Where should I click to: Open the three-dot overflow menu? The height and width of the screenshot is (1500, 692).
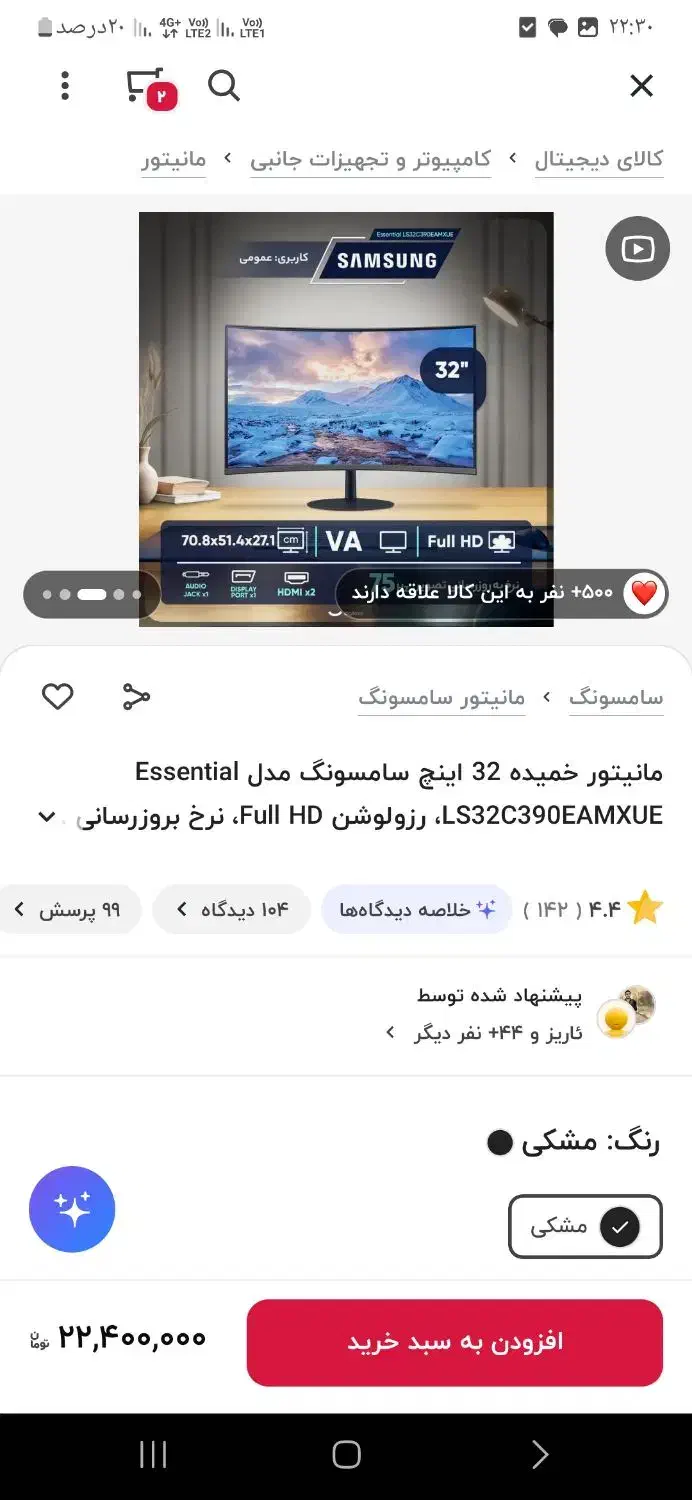[x=65, y=86]
